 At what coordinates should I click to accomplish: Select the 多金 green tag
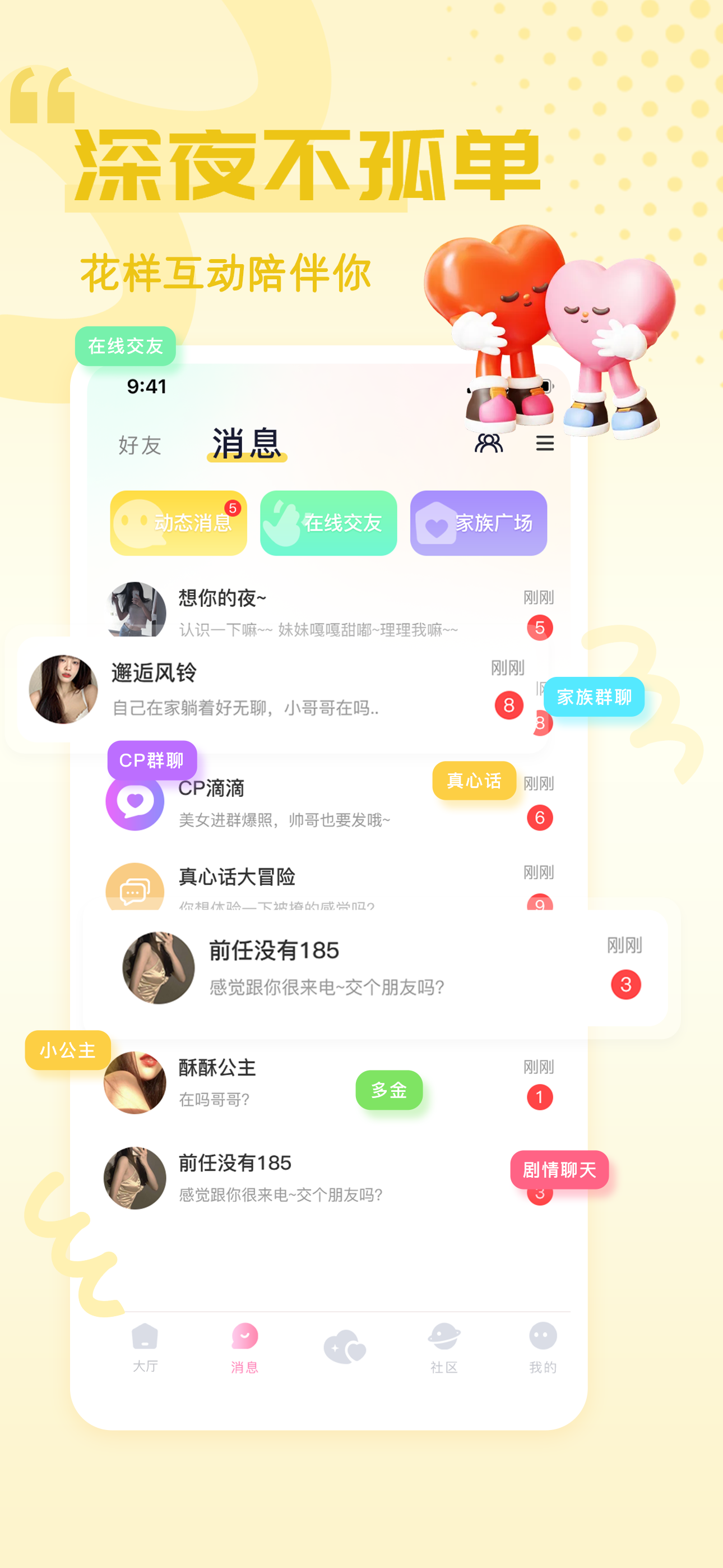tap(390, 1090)
